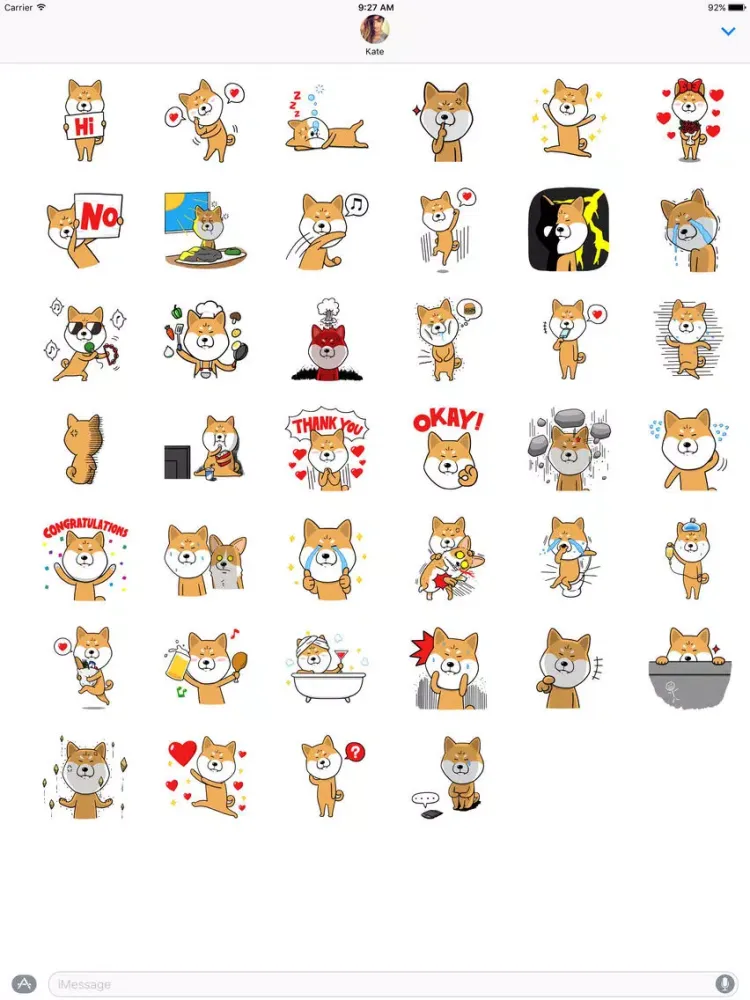Image resolution: width=750 pixels, height=1000 pixels.
Task: Select the dog holding Hi sign sticker
Action: 85,120
